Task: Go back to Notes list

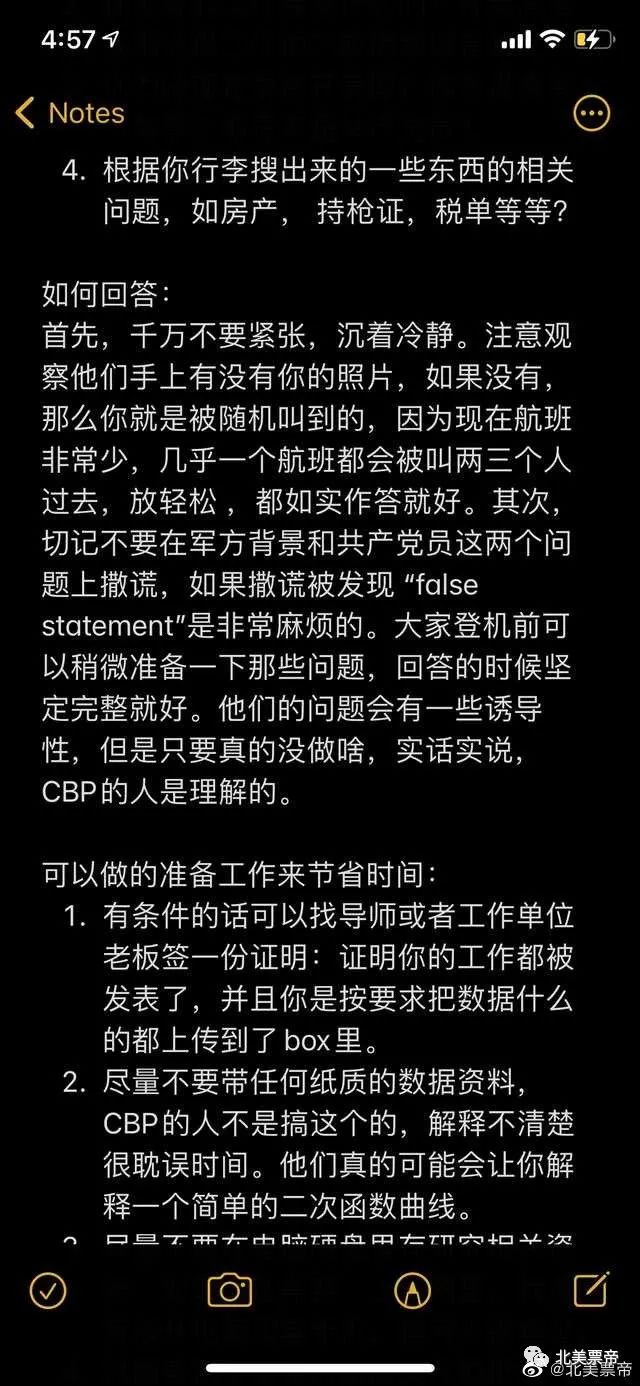Action: [70, 113]
